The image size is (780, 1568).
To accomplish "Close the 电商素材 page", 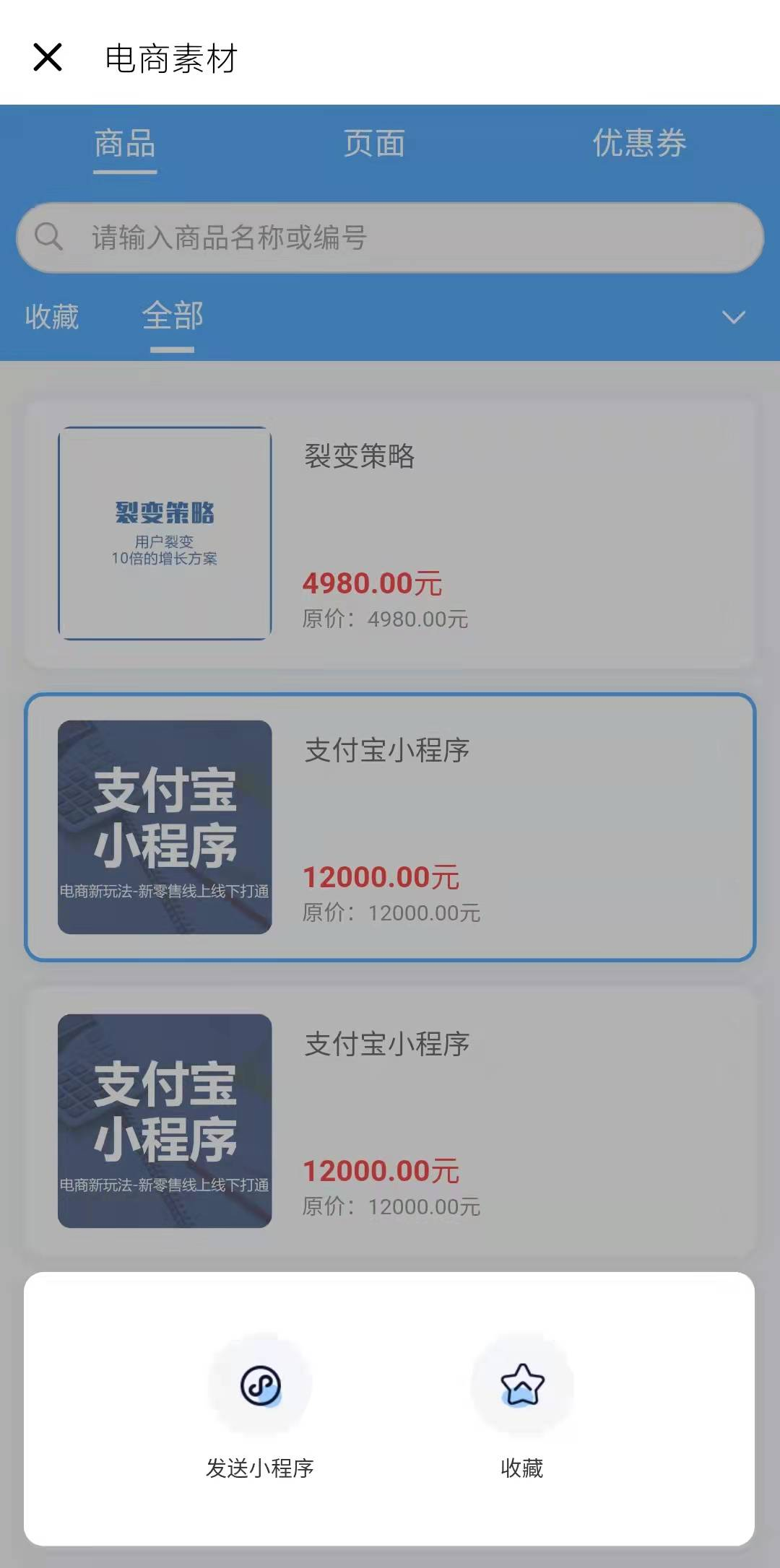I will (48, 57).
